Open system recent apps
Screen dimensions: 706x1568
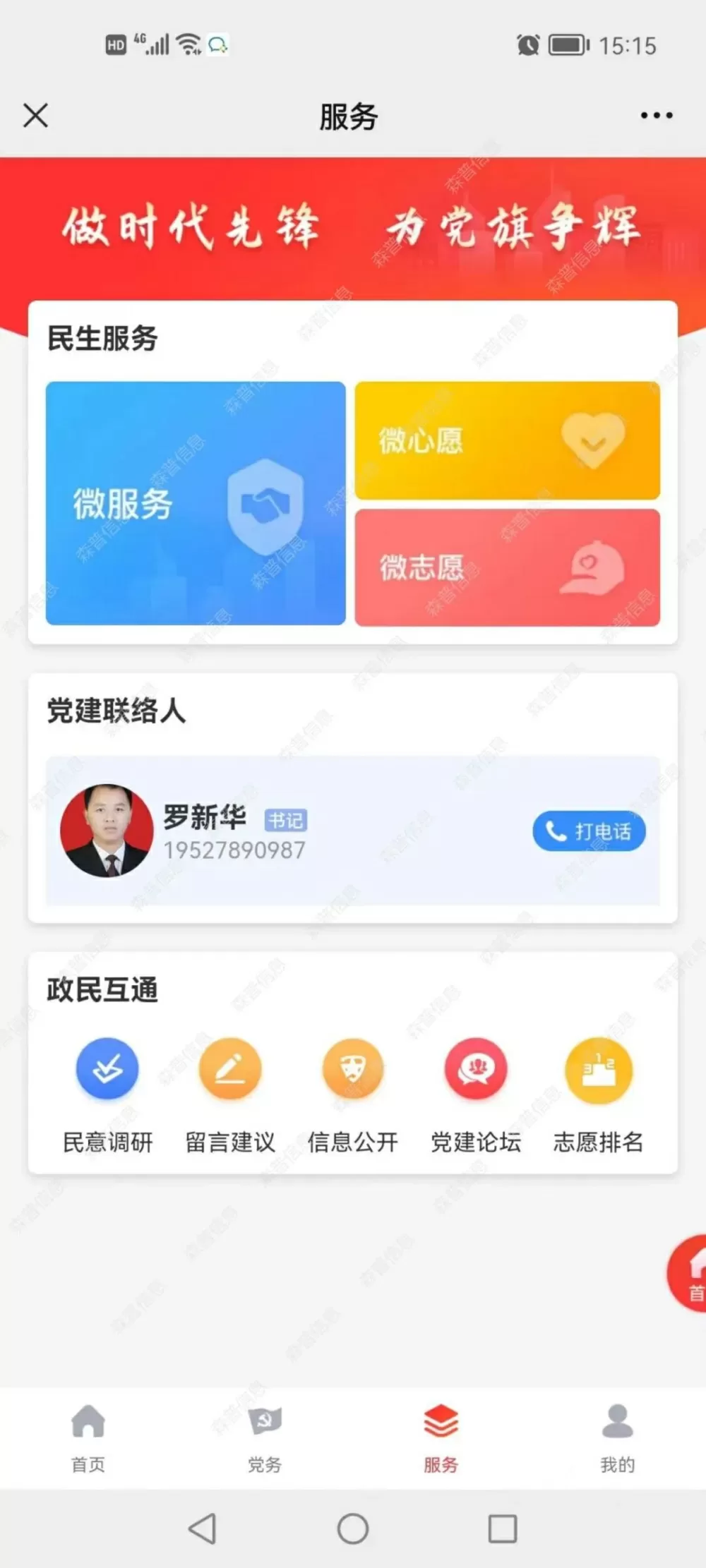503,1529
